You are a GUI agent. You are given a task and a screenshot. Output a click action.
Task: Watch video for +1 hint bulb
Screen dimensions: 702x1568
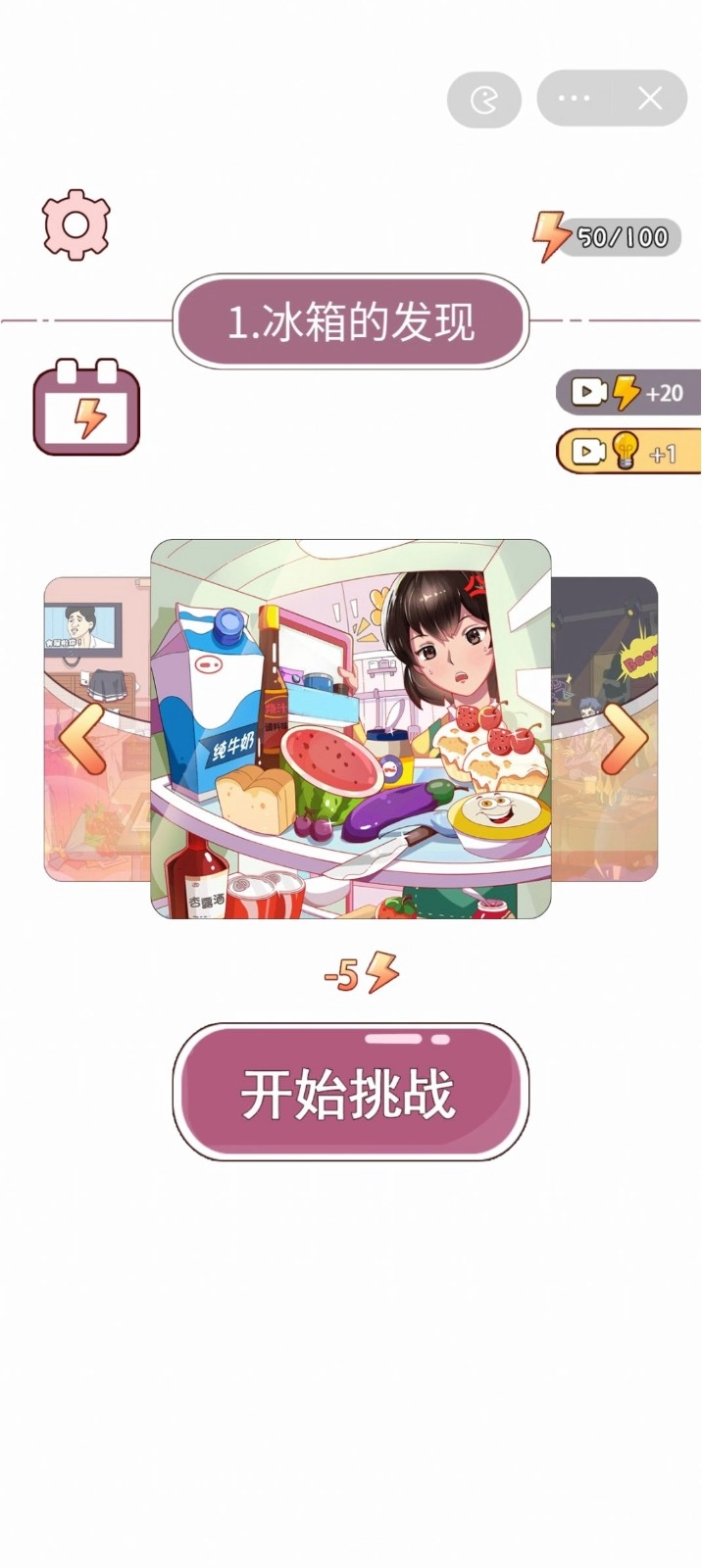tap(630, 452)
